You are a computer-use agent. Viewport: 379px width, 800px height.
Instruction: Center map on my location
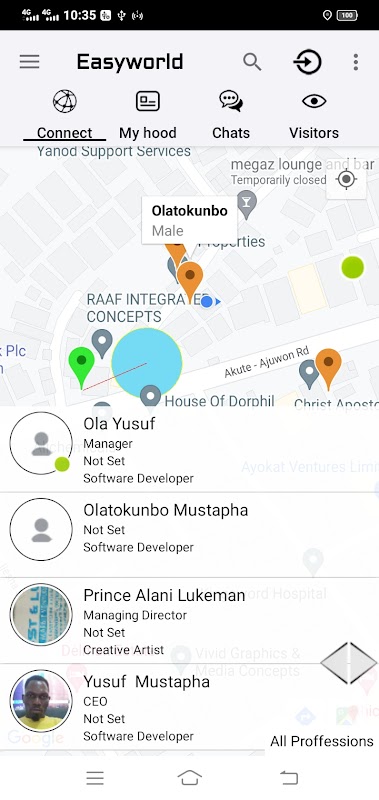346,180
